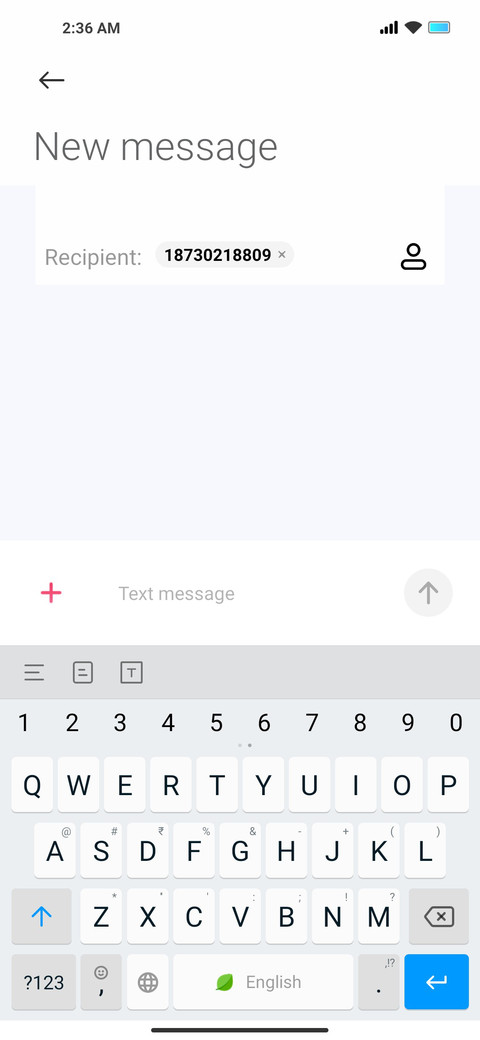Tap the emoji comma key

point(101,982)
